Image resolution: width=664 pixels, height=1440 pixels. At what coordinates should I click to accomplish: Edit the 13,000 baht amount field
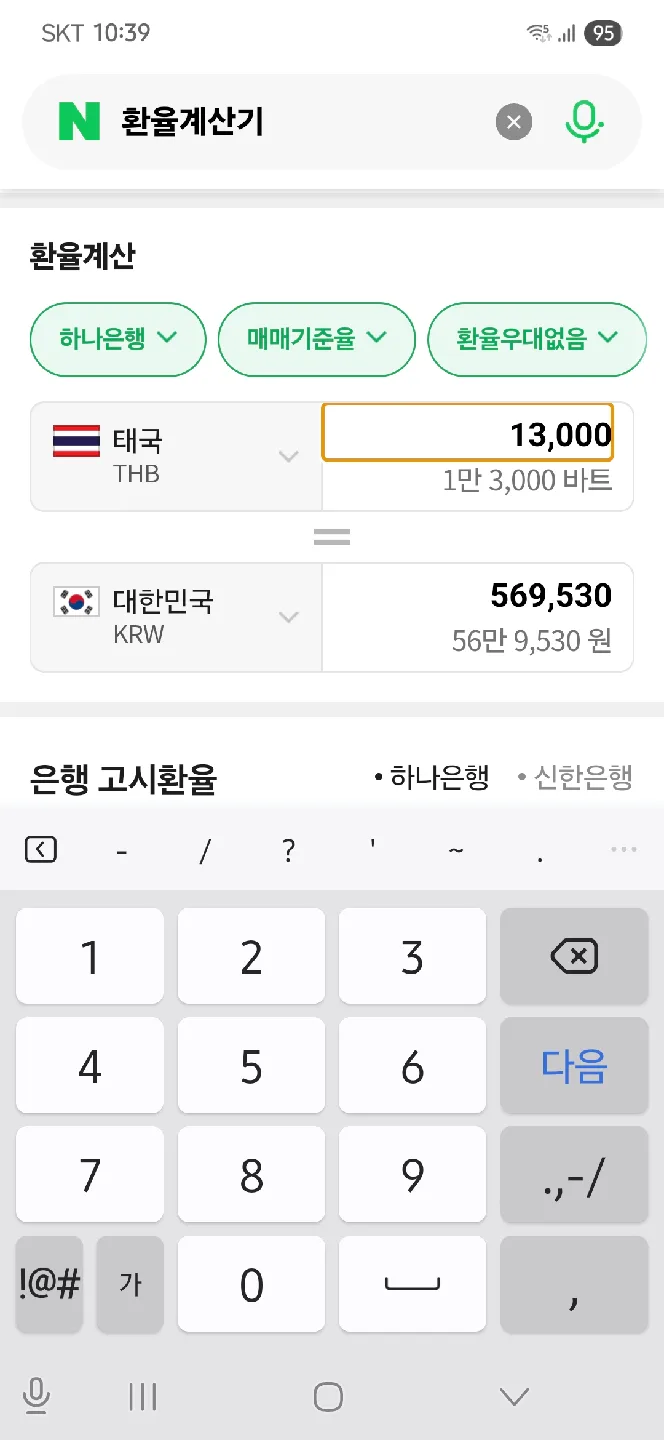point(467,434)
